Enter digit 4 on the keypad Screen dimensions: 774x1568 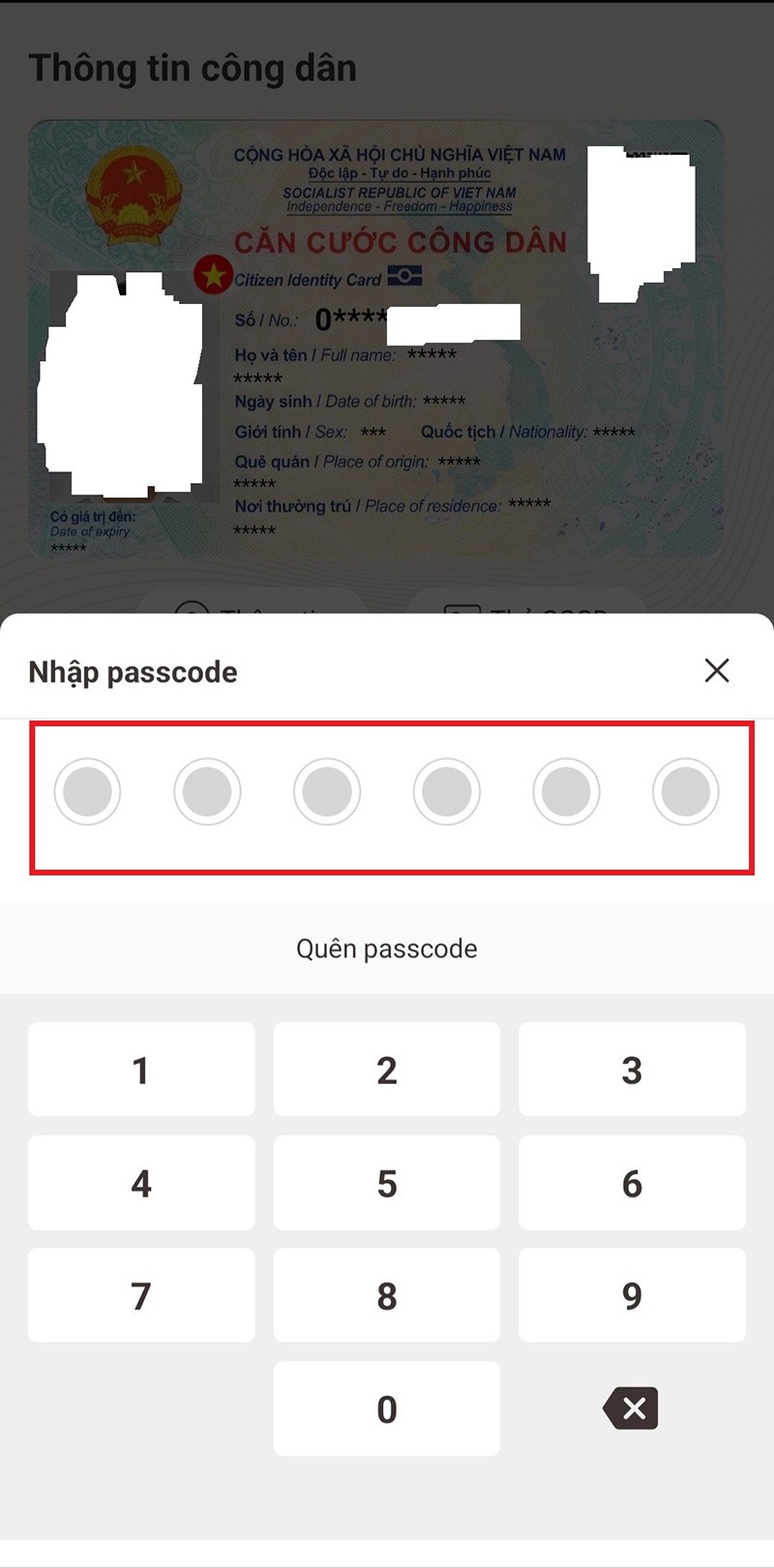tap(141, 1183)
